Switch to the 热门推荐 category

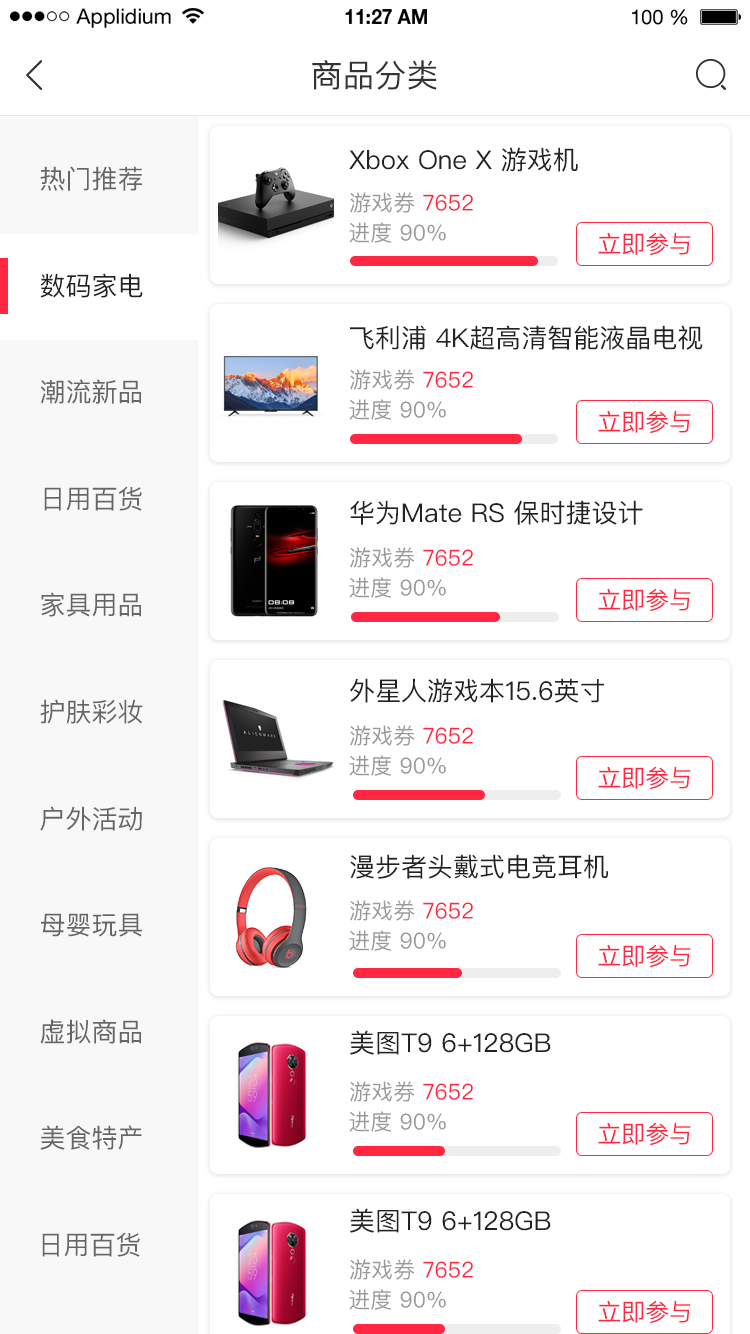tap(92, 179)
